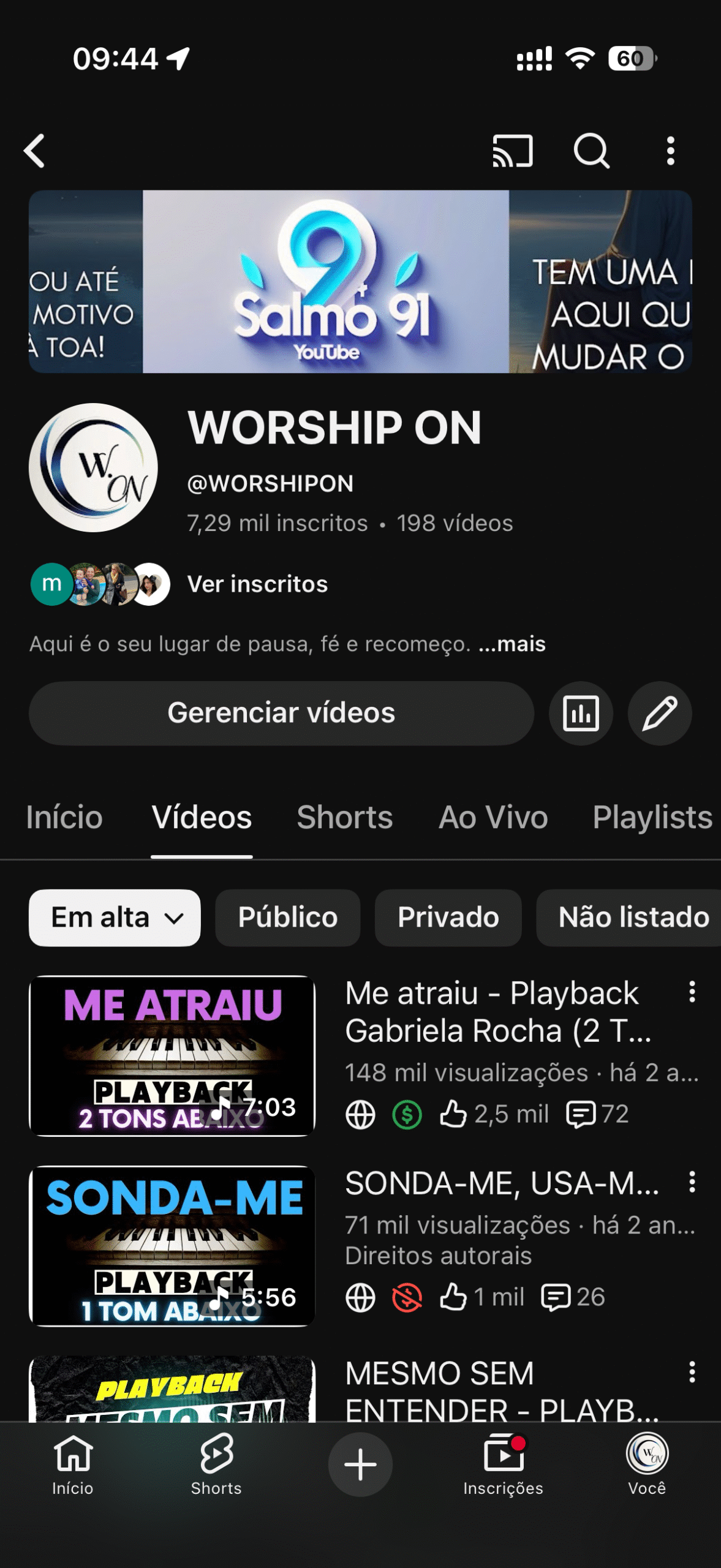
Task: Switch to the Início channel tab
Action: tap(64, 817)
